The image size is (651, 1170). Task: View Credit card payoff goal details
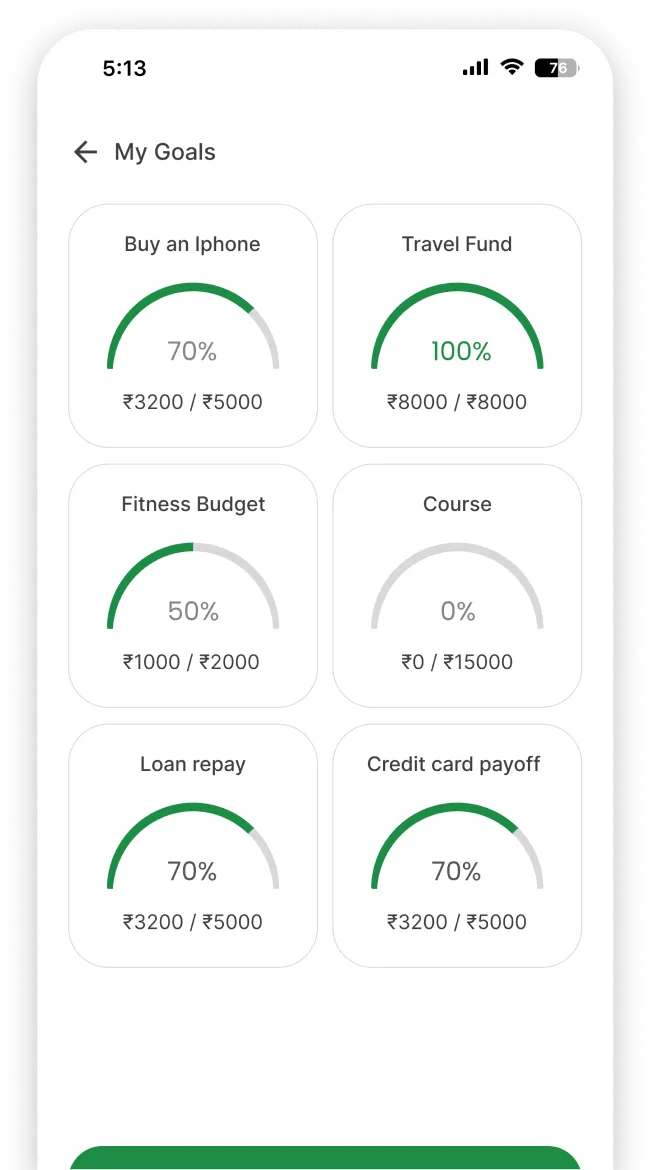pyautogui.click(x=457, y=845)
